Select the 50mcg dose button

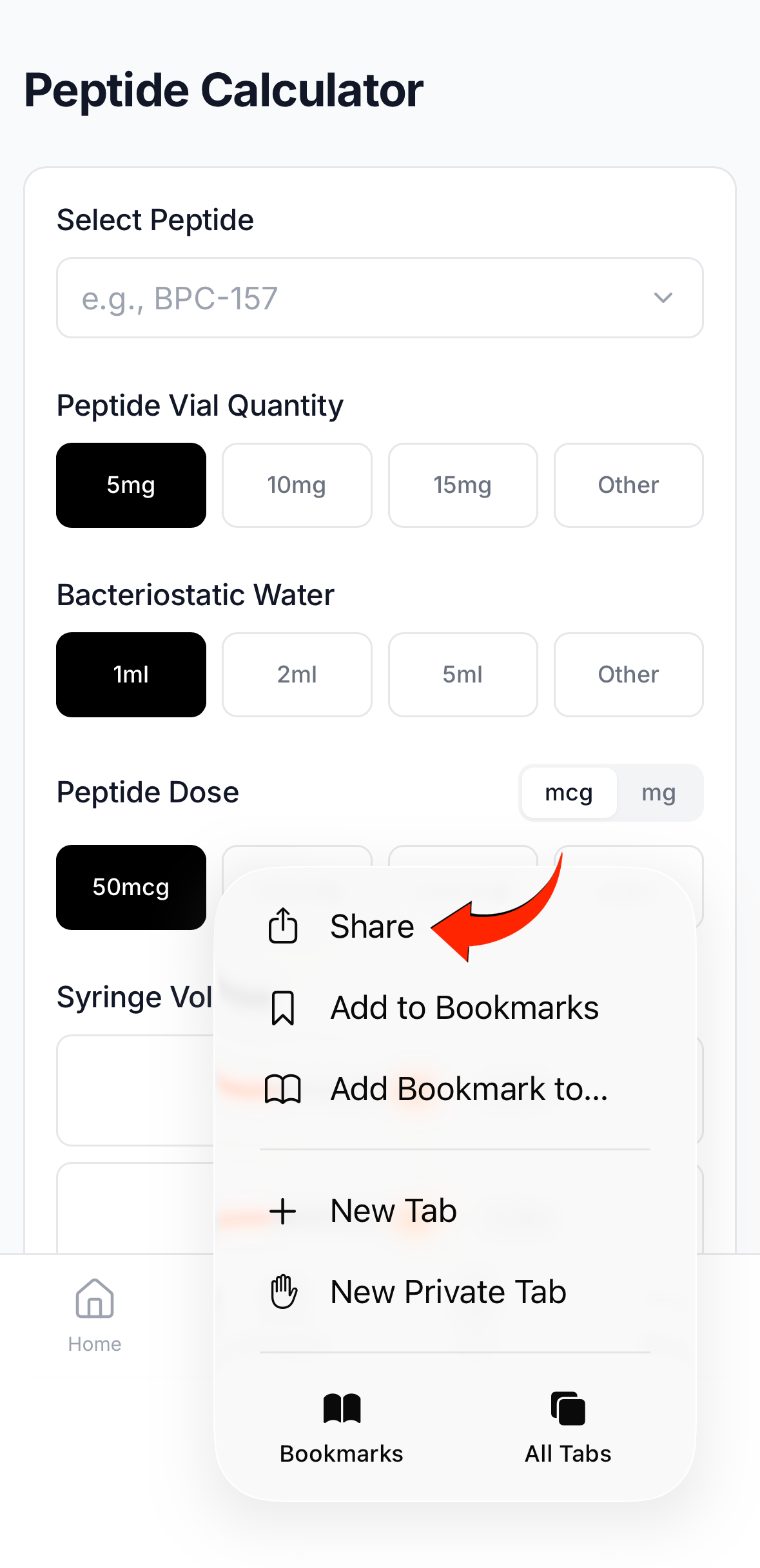pos(131,887)
